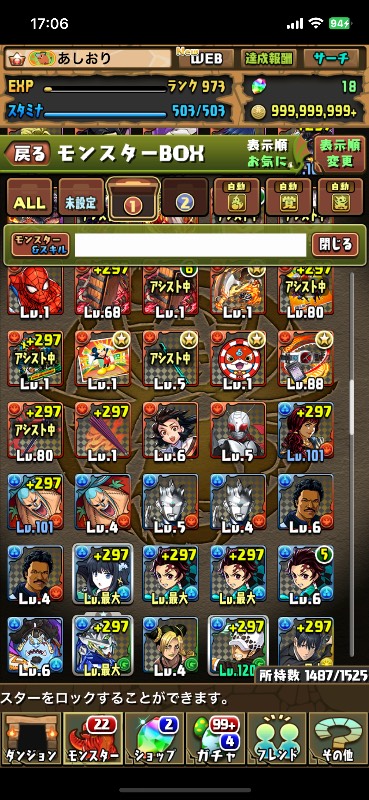Open the WEB button
The height and width of the screenshot is (800, 369).
(206, 58)
